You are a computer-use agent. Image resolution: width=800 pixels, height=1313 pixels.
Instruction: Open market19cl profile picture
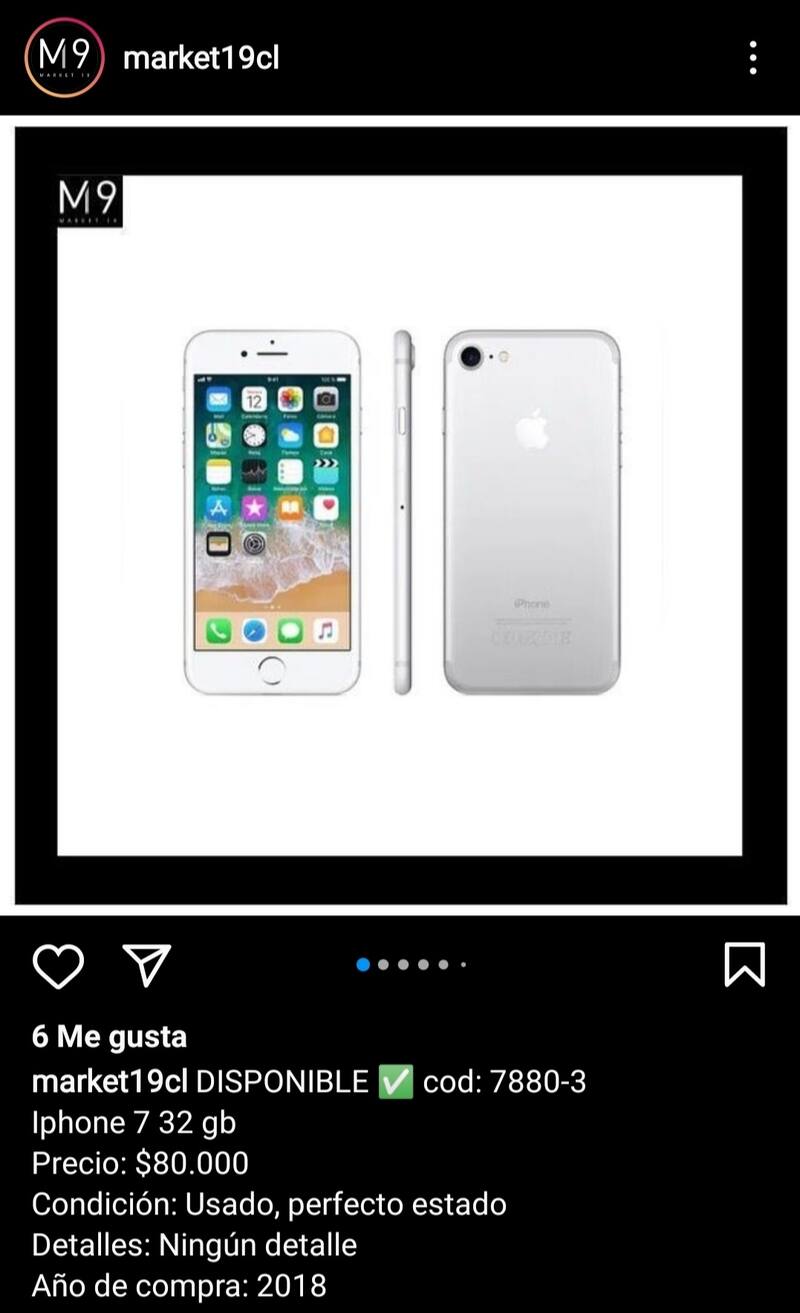pyautogui.click(x=63, y=58)
